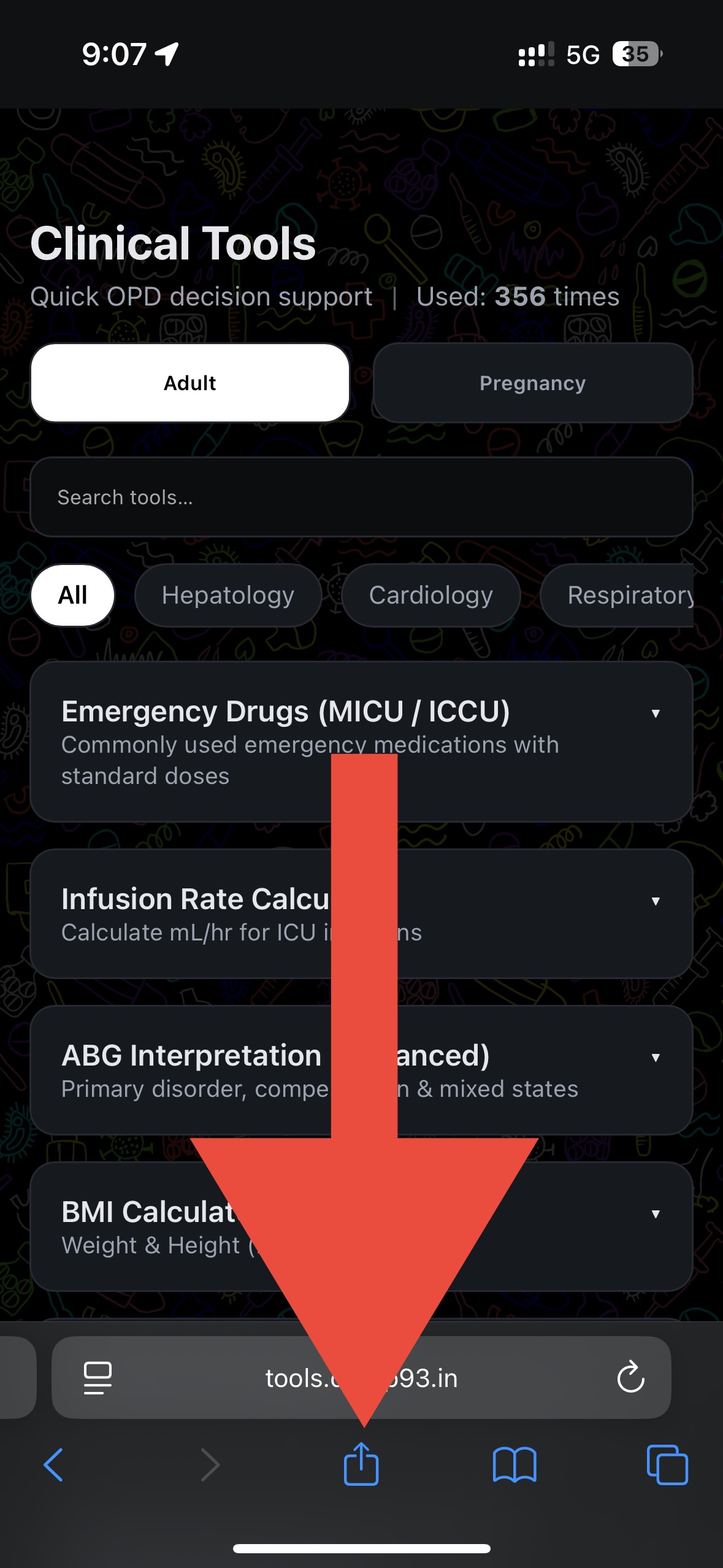Select the All filter chip

(72, 595)
